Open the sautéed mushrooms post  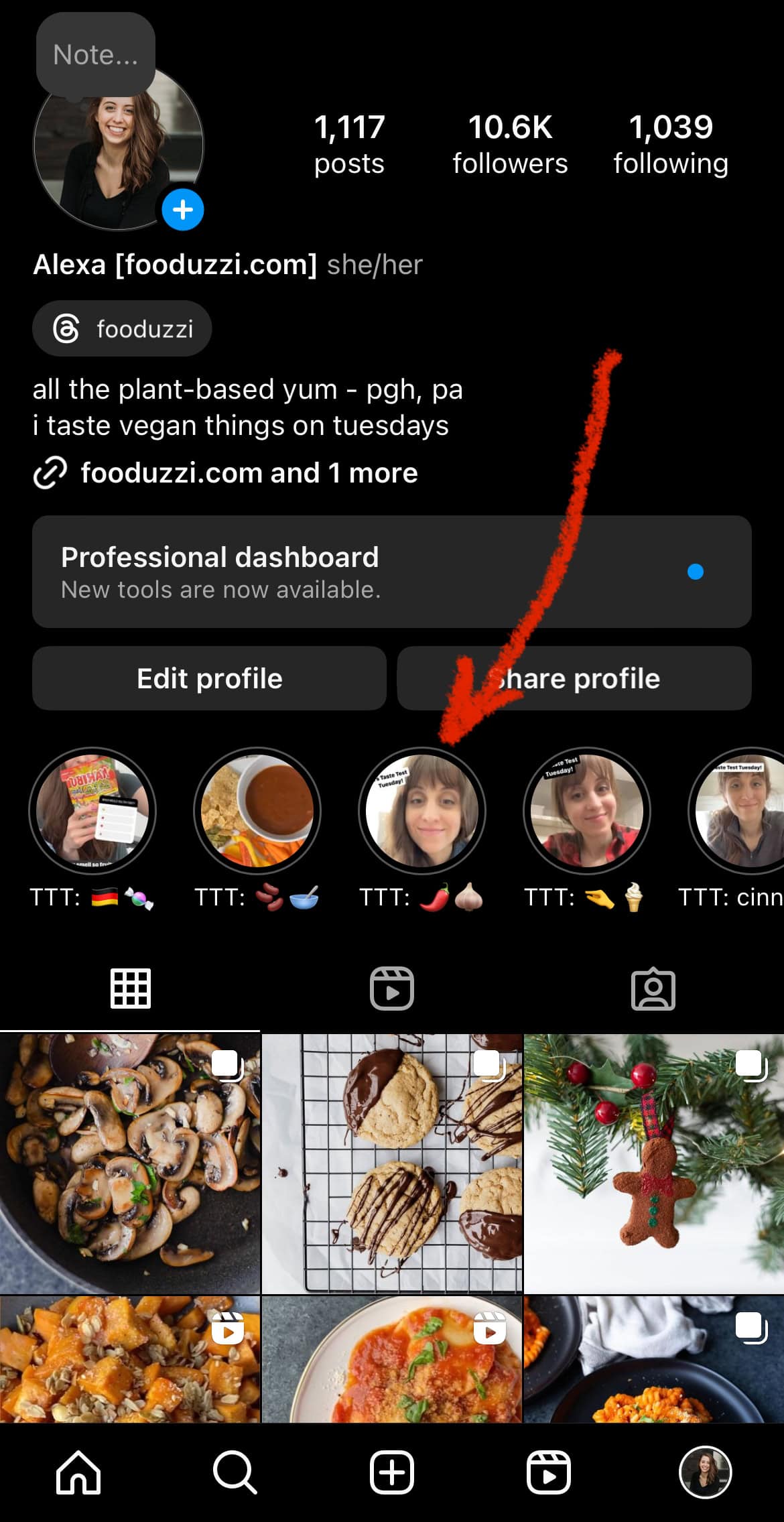coord(129,1163)
